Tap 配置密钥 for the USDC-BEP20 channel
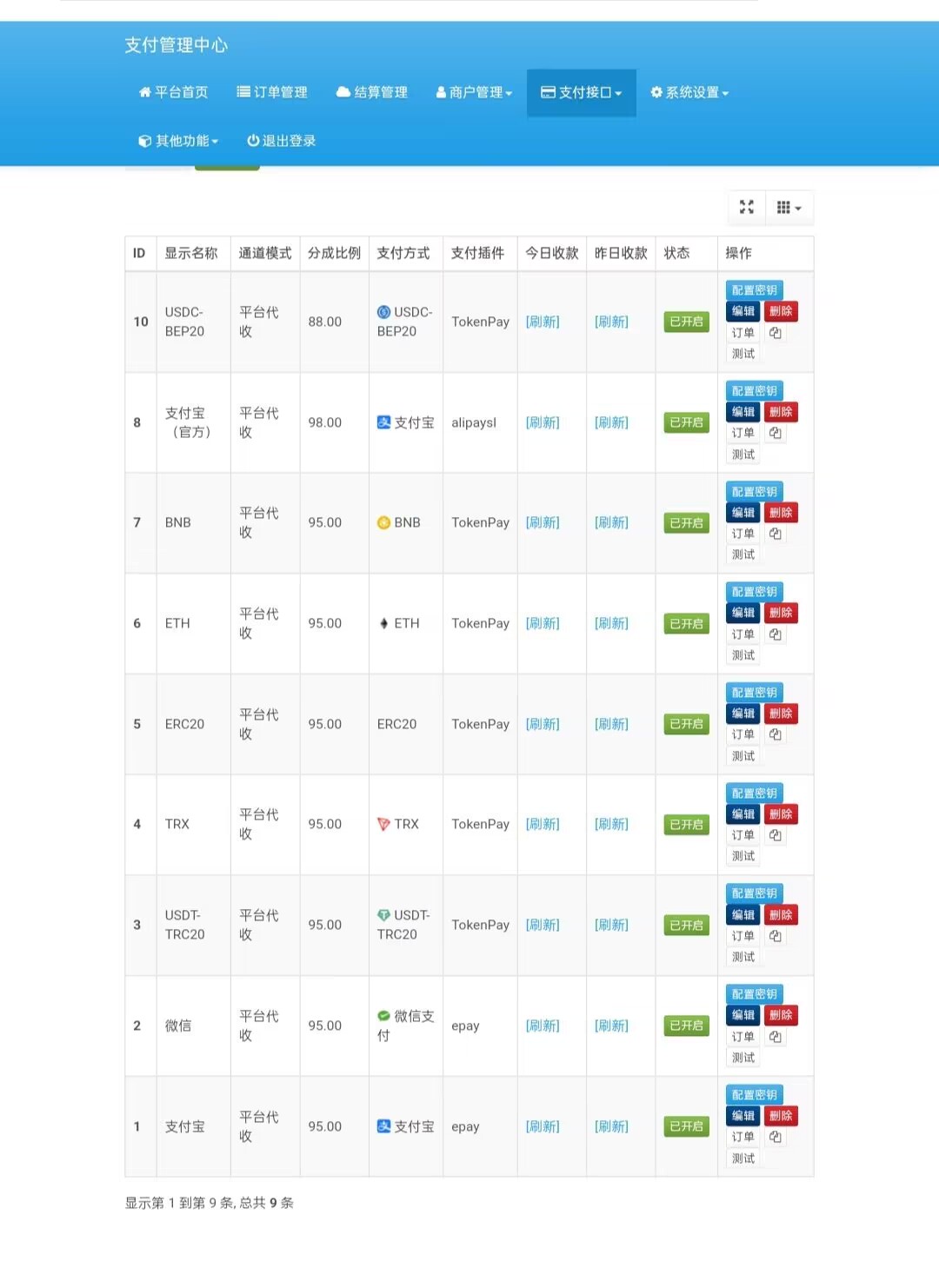Image resolution: width=939 pixels, height=1288 pixels. 754,290
